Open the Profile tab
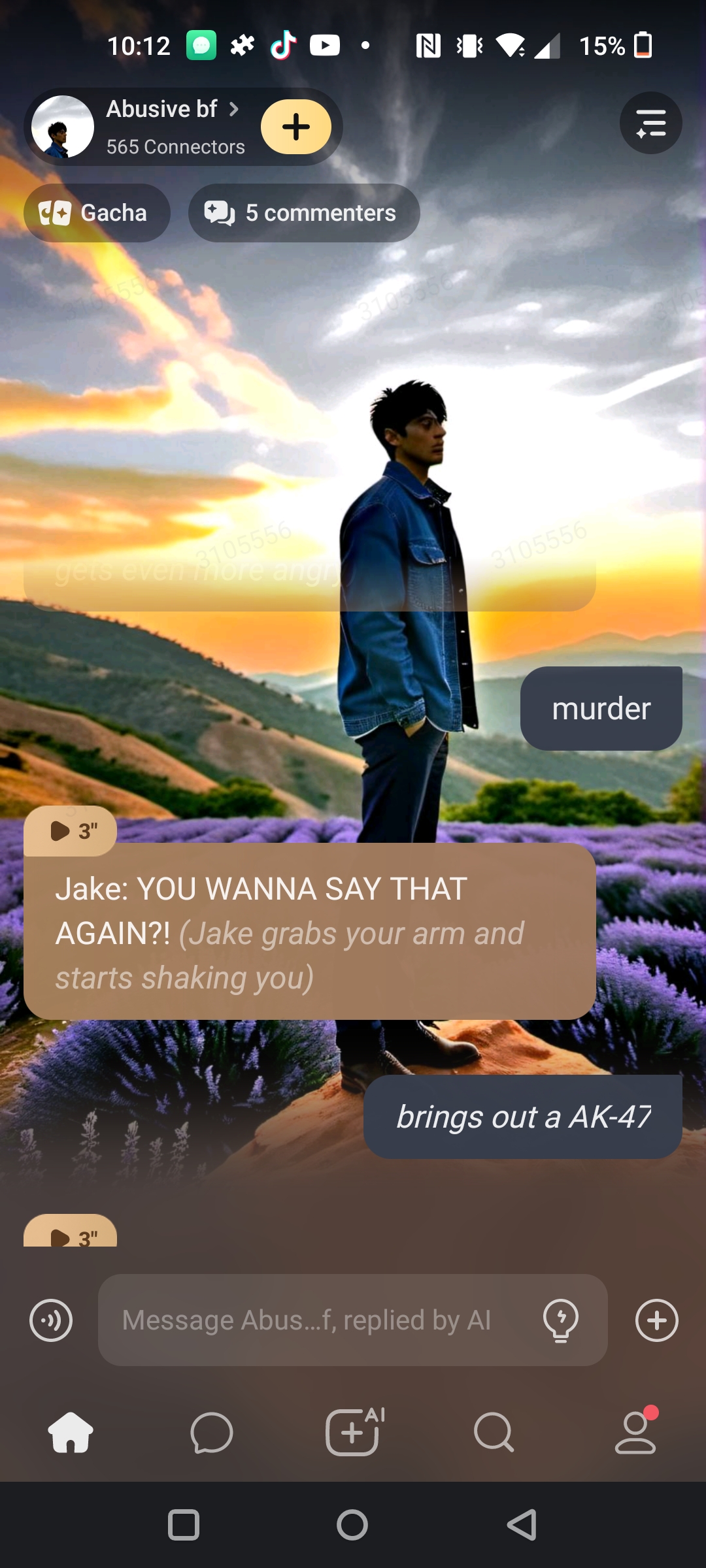Viewport: 706px width, 1568px height. 635,1433
